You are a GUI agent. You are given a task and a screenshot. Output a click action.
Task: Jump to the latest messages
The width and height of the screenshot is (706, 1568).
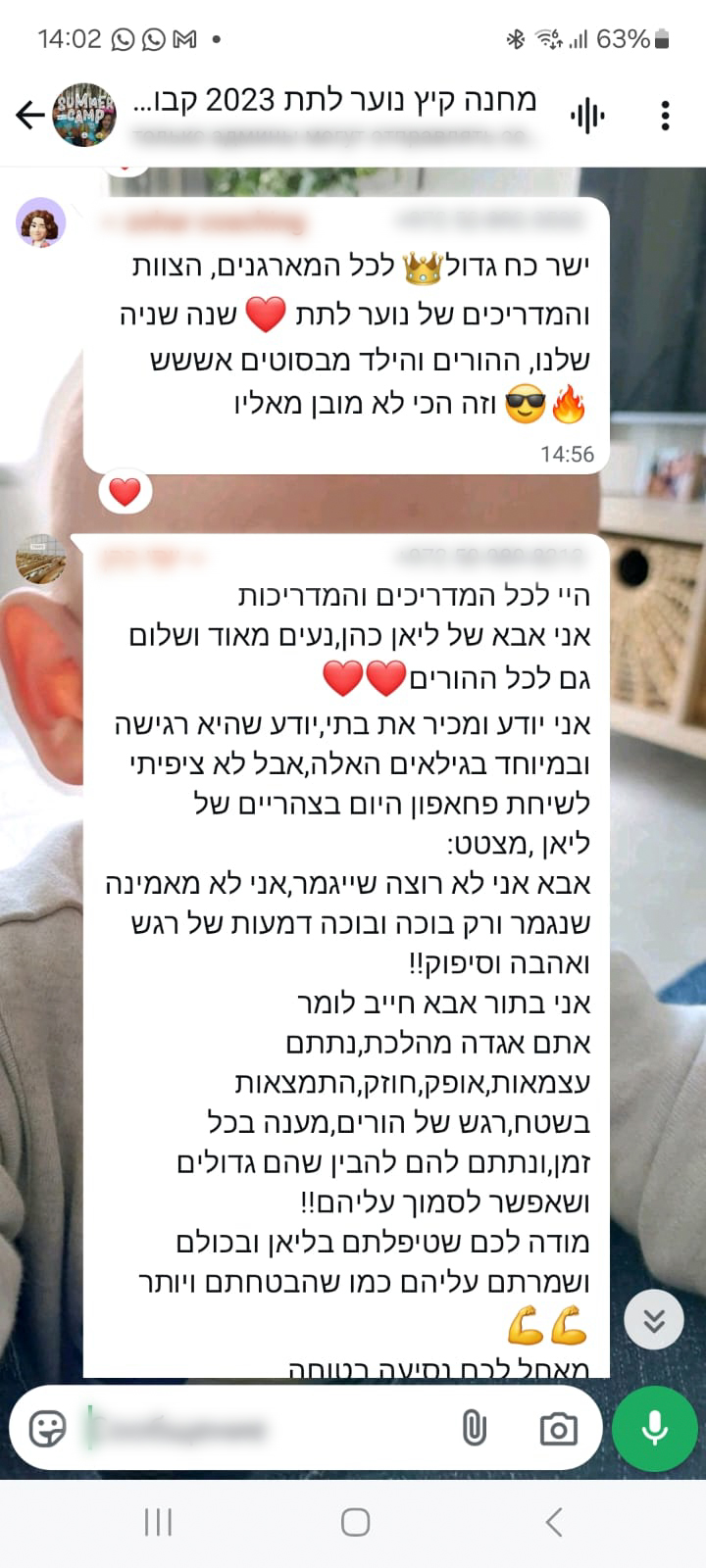click(654, 1319)
